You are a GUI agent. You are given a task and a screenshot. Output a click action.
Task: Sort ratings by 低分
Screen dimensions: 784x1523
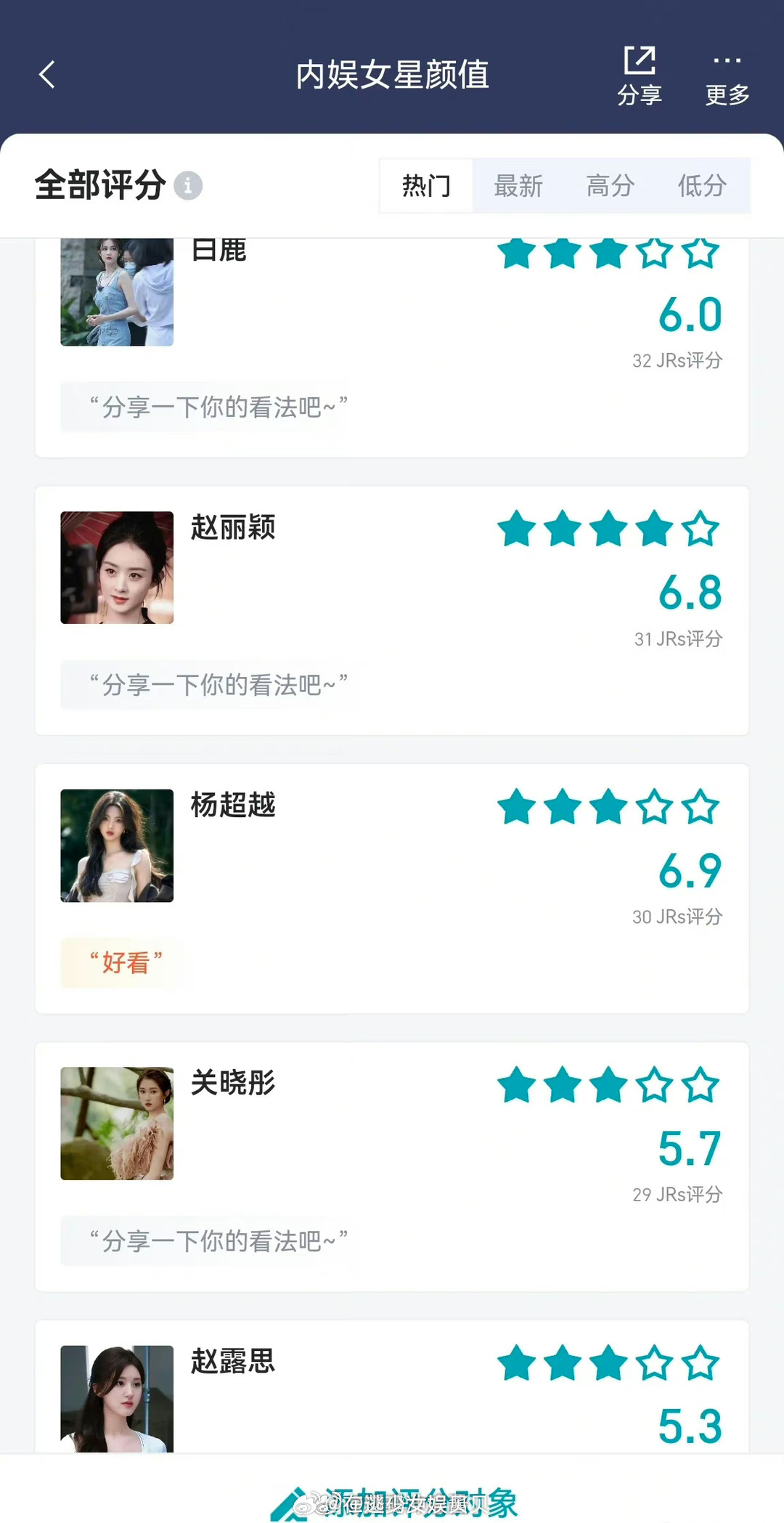coord(702,186)
